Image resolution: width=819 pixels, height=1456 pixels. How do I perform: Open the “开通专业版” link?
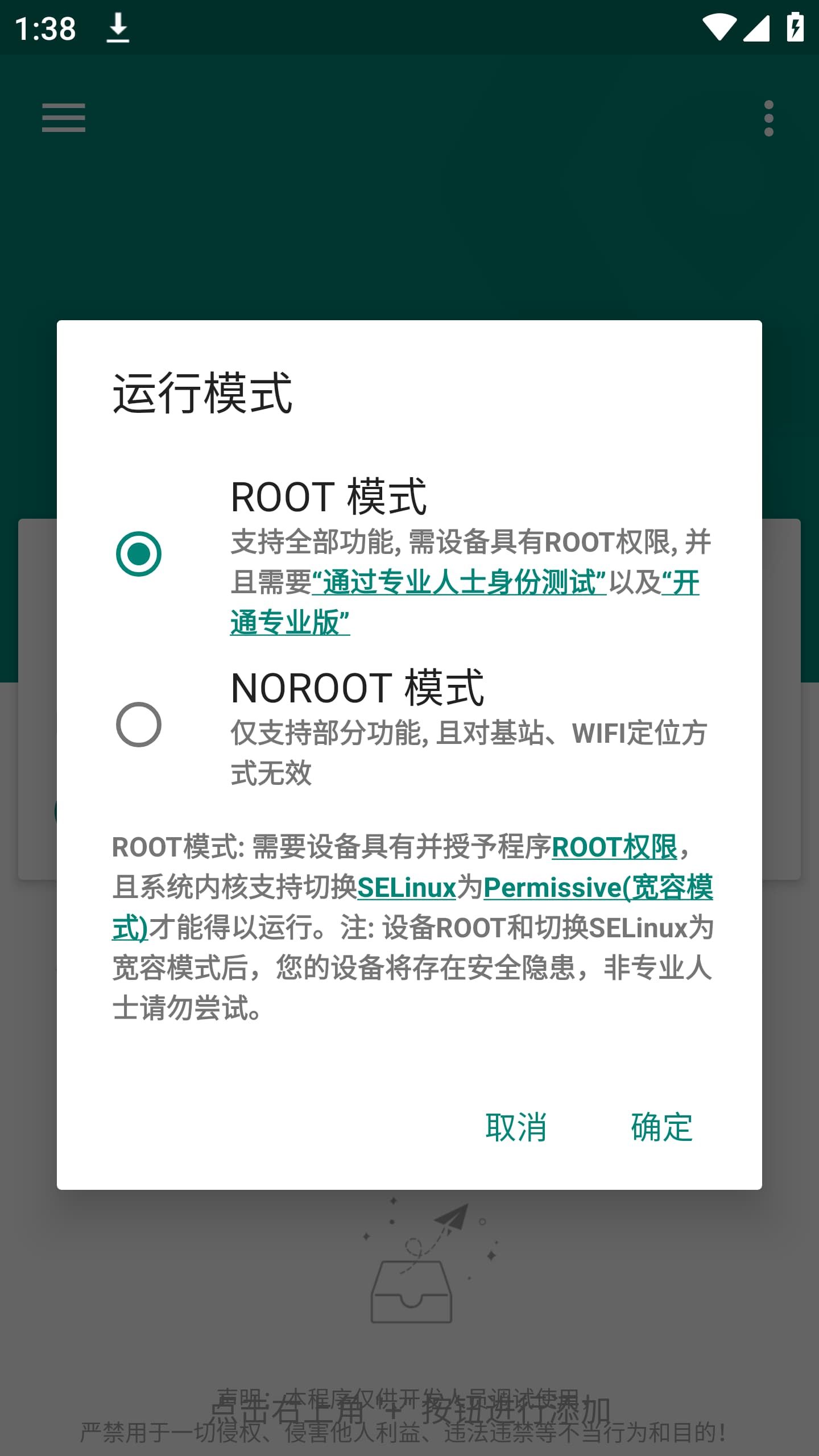pos(290,622)
